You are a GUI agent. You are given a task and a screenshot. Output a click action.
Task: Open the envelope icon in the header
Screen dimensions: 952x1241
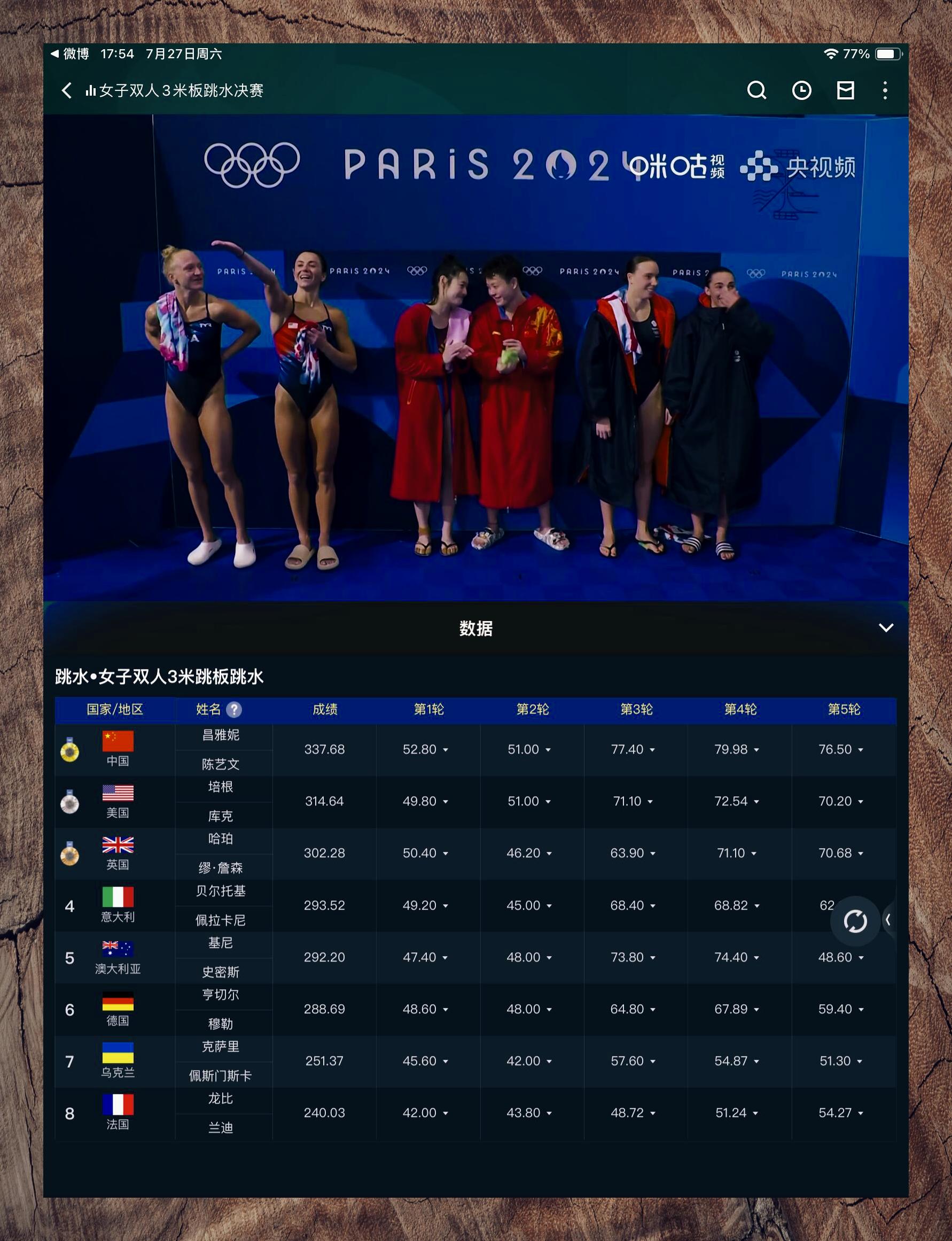click(846, 90)
